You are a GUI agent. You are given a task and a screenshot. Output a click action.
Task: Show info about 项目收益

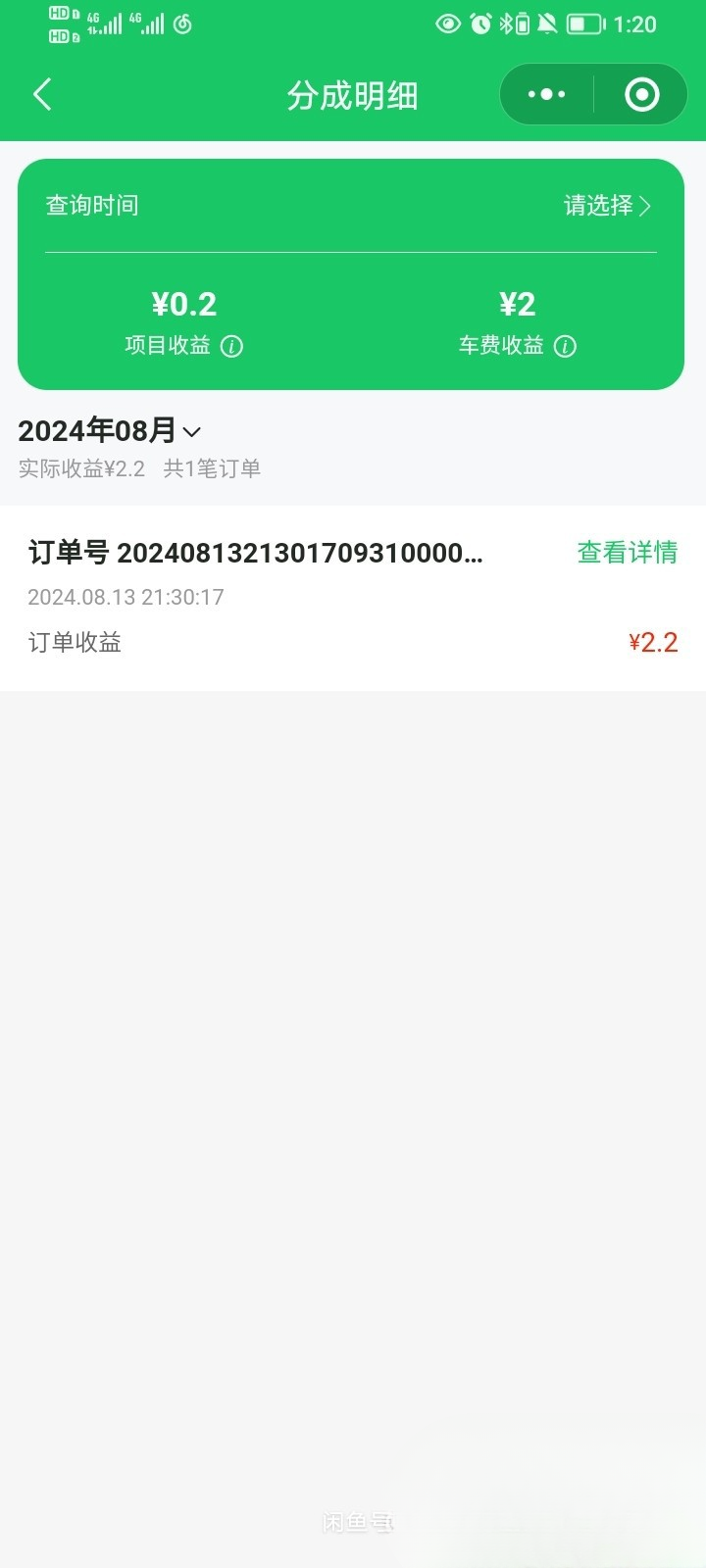(x=231, y=346)
